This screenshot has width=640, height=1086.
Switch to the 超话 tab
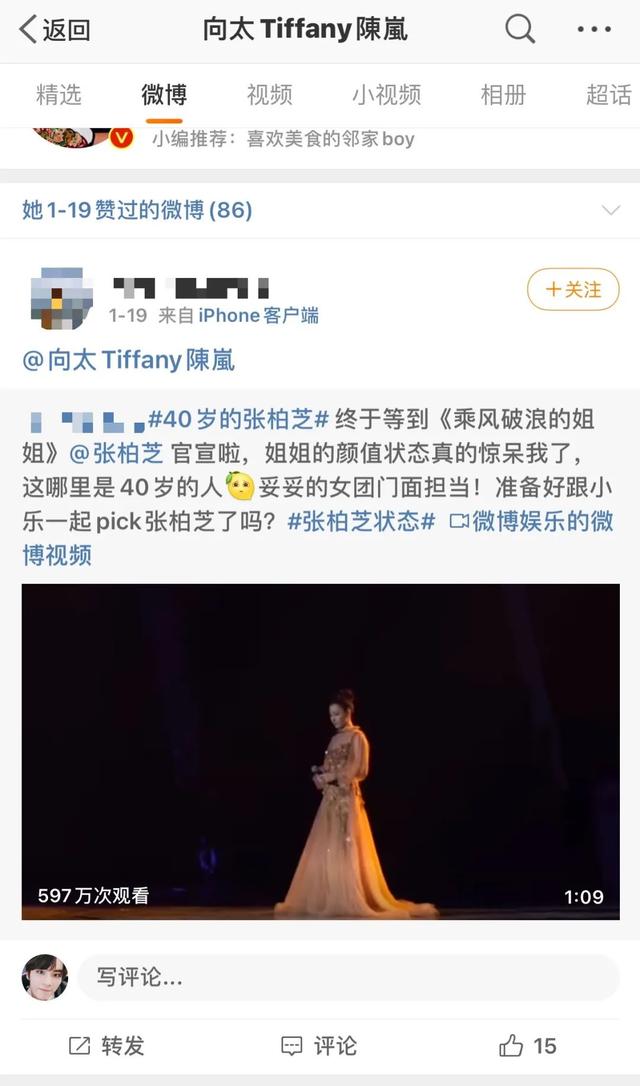point(608,95)
